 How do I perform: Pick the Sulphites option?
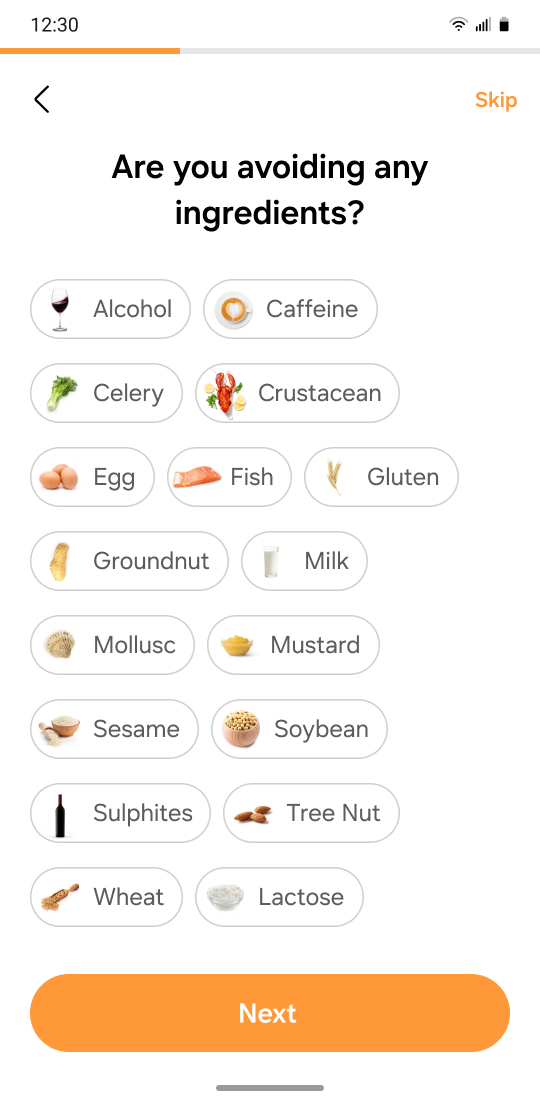click(x=120, y=813)
